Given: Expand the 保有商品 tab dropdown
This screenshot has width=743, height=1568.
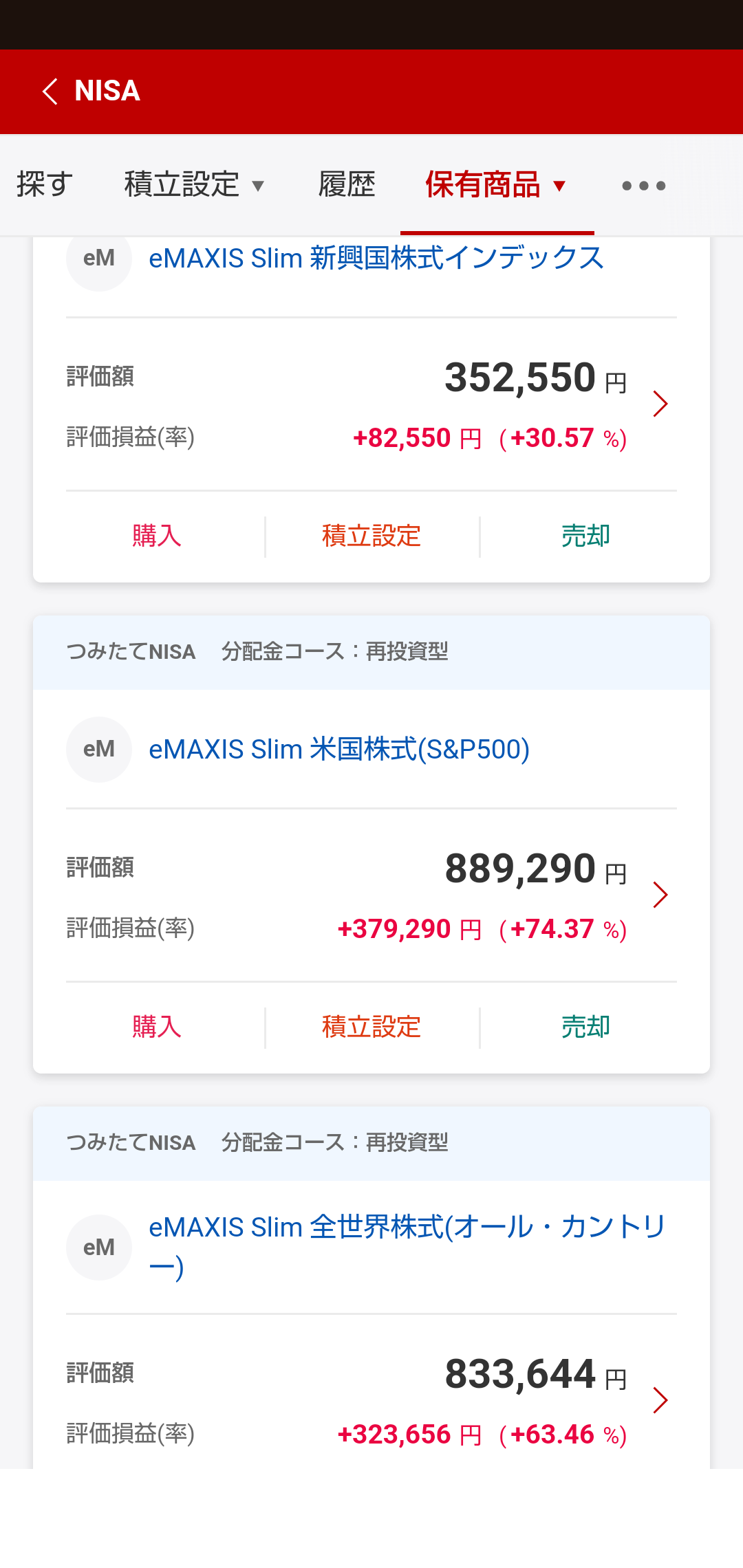Looking at the screenshot, I should click(x=497, y=185).
